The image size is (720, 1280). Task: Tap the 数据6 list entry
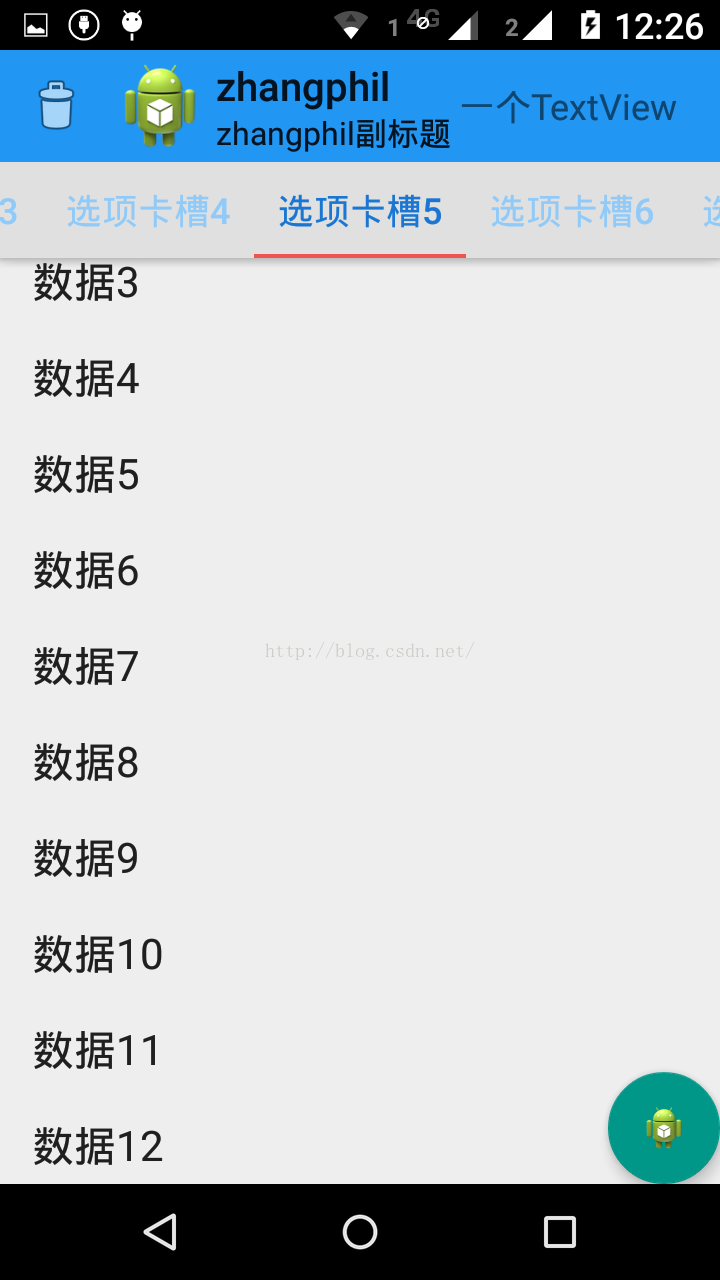(360, 571)
